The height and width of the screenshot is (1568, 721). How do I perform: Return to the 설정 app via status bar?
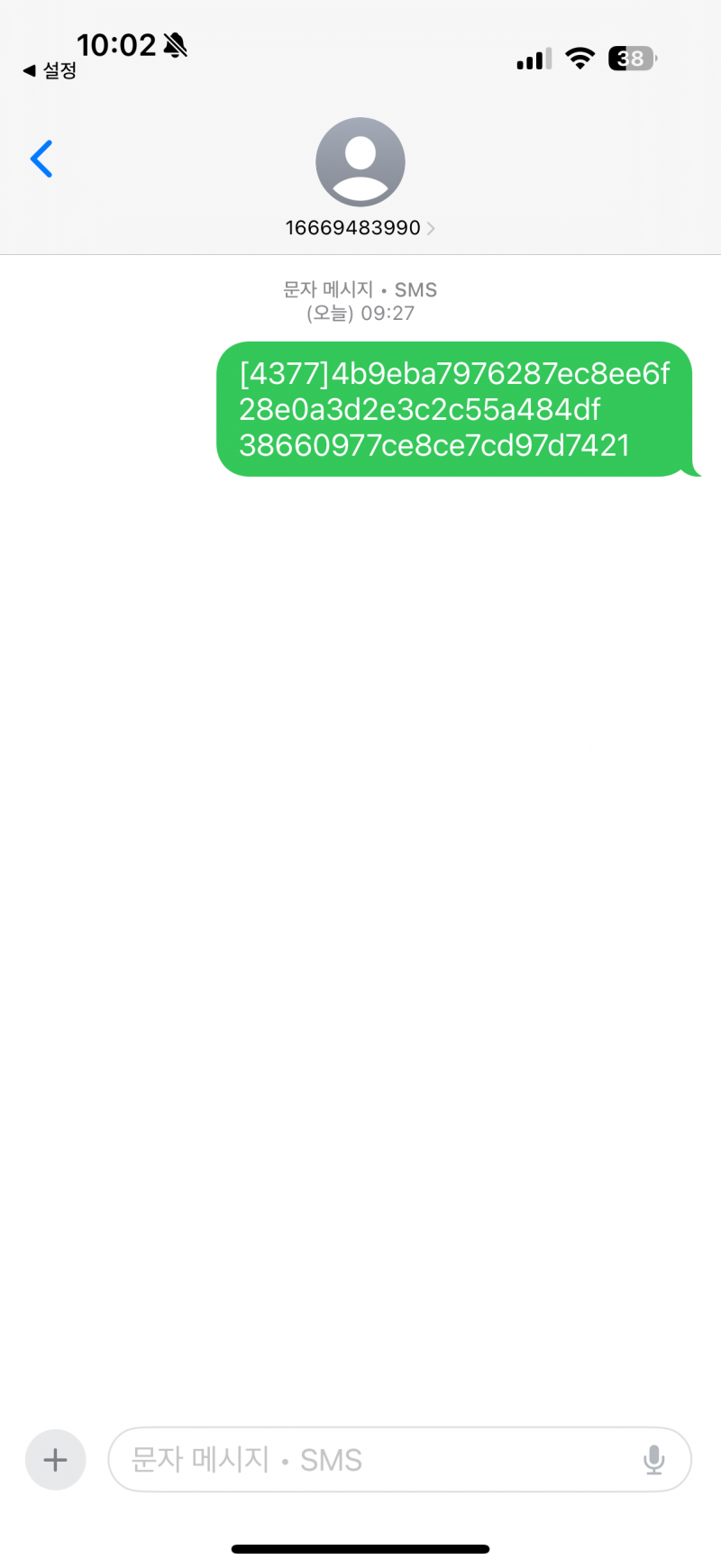click(x=50, y=70)
